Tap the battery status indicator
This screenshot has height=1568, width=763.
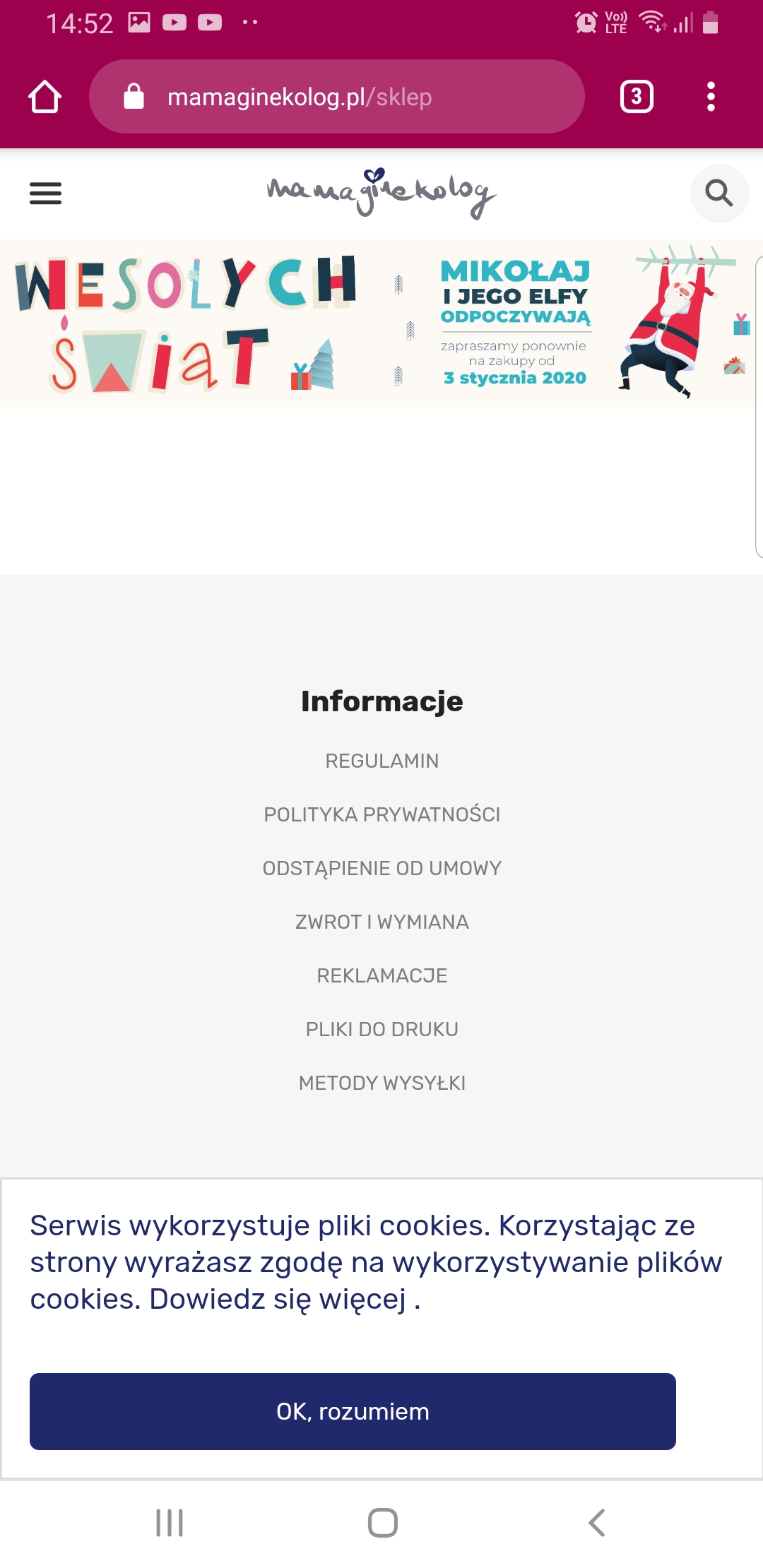[x=709, y=23]
